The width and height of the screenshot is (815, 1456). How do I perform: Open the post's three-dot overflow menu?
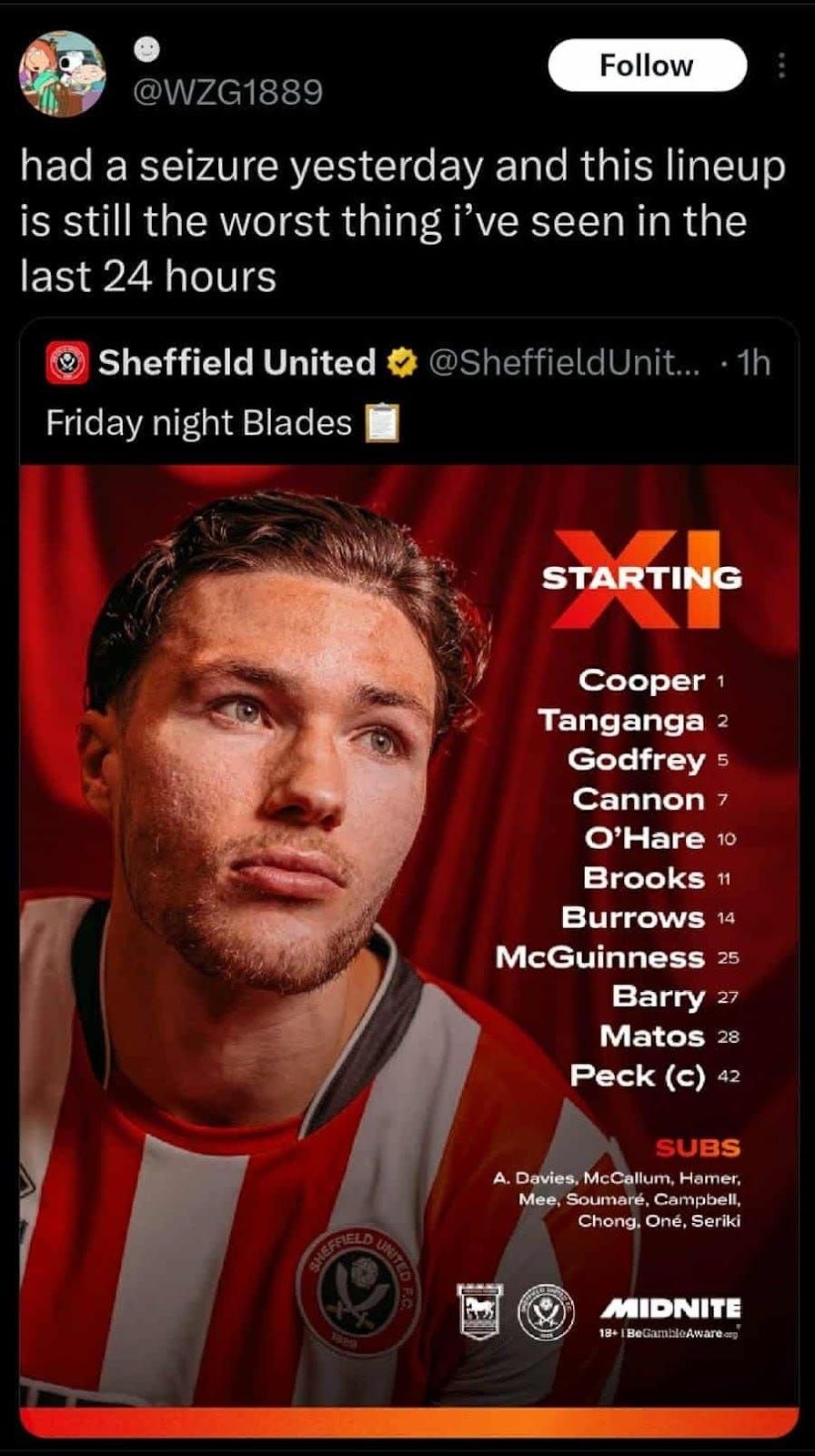pyautogui.click(x=781, y=66)
